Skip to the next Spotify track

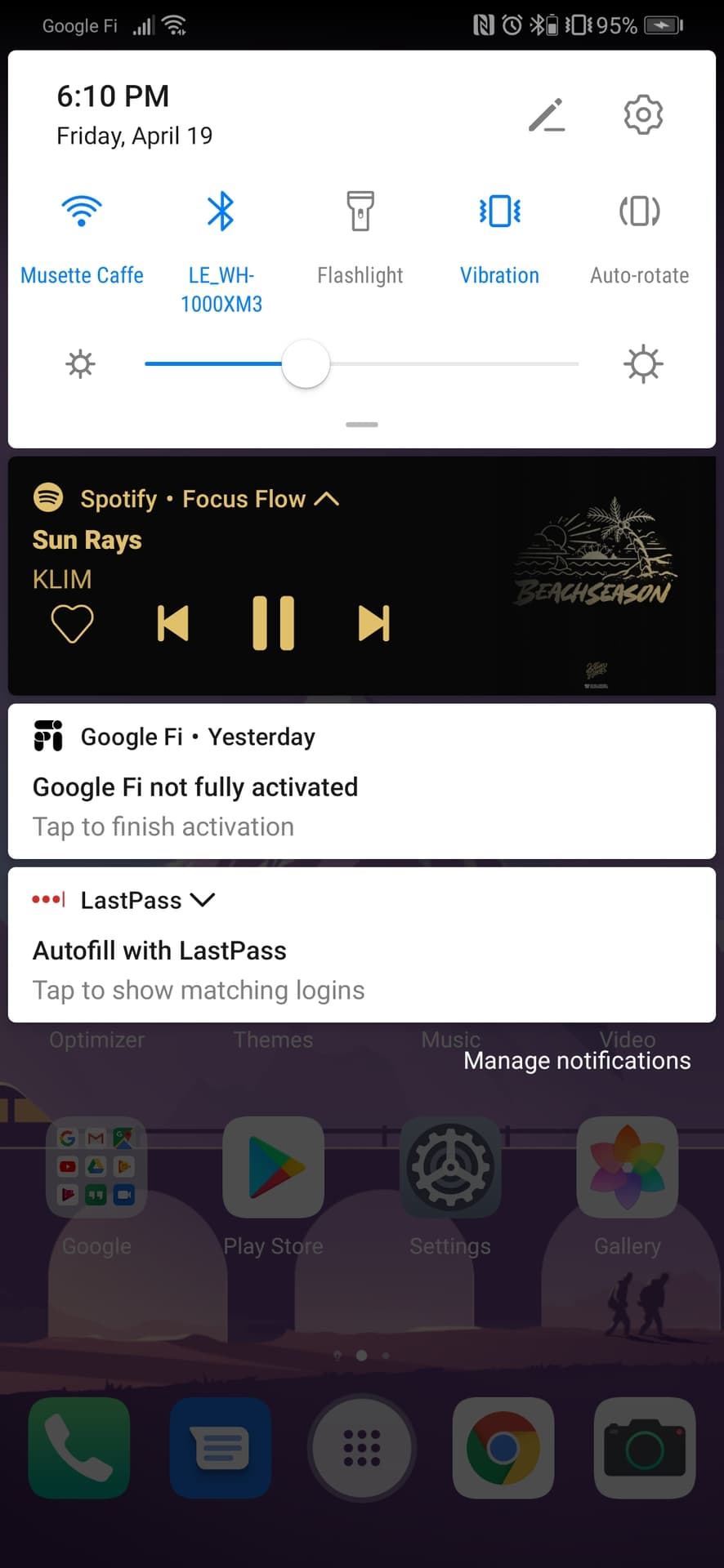tap(374, 624)
